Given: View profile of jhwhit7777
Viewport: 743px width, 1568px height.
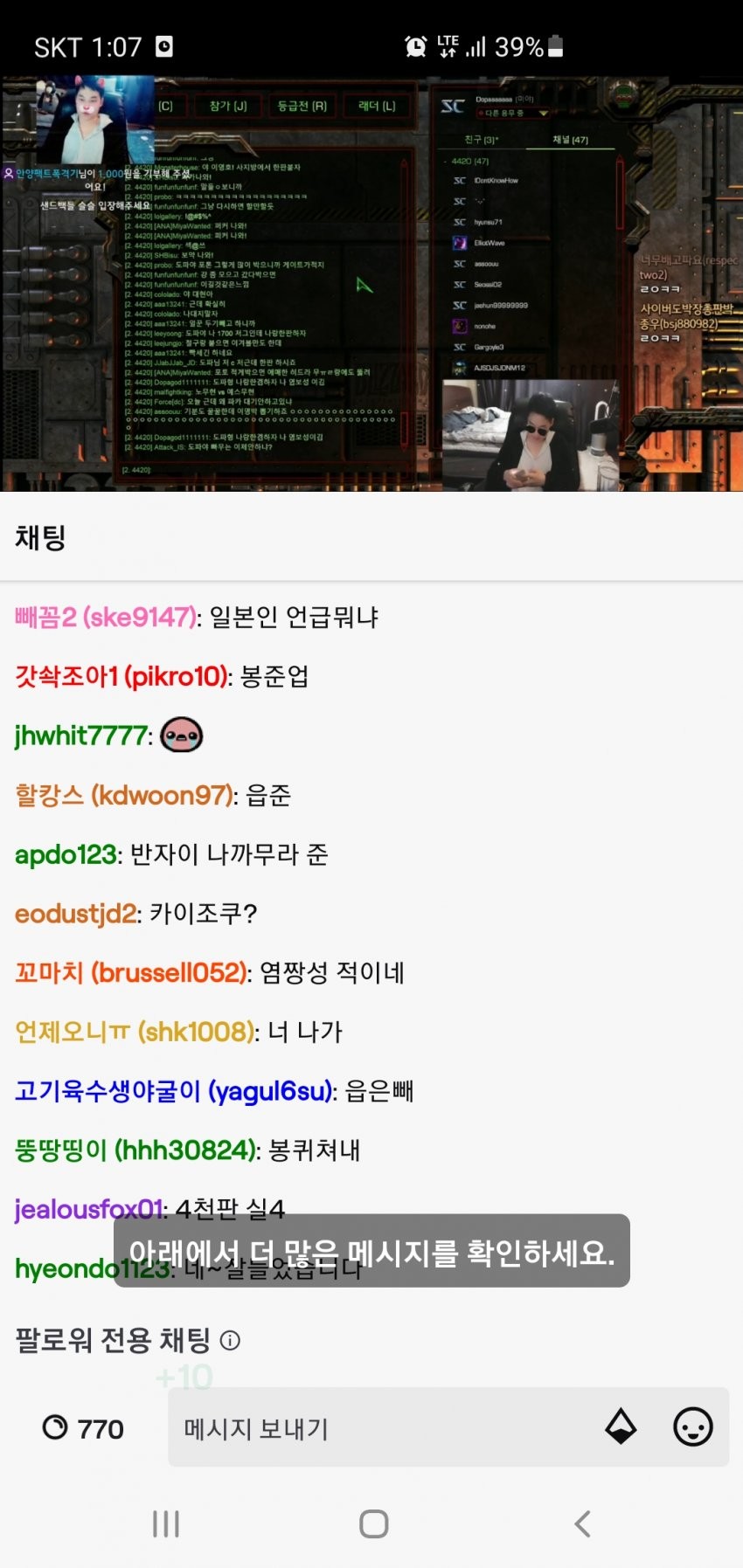Looking at the screenshot, I should pyautogui.click(x=80, y=736).
